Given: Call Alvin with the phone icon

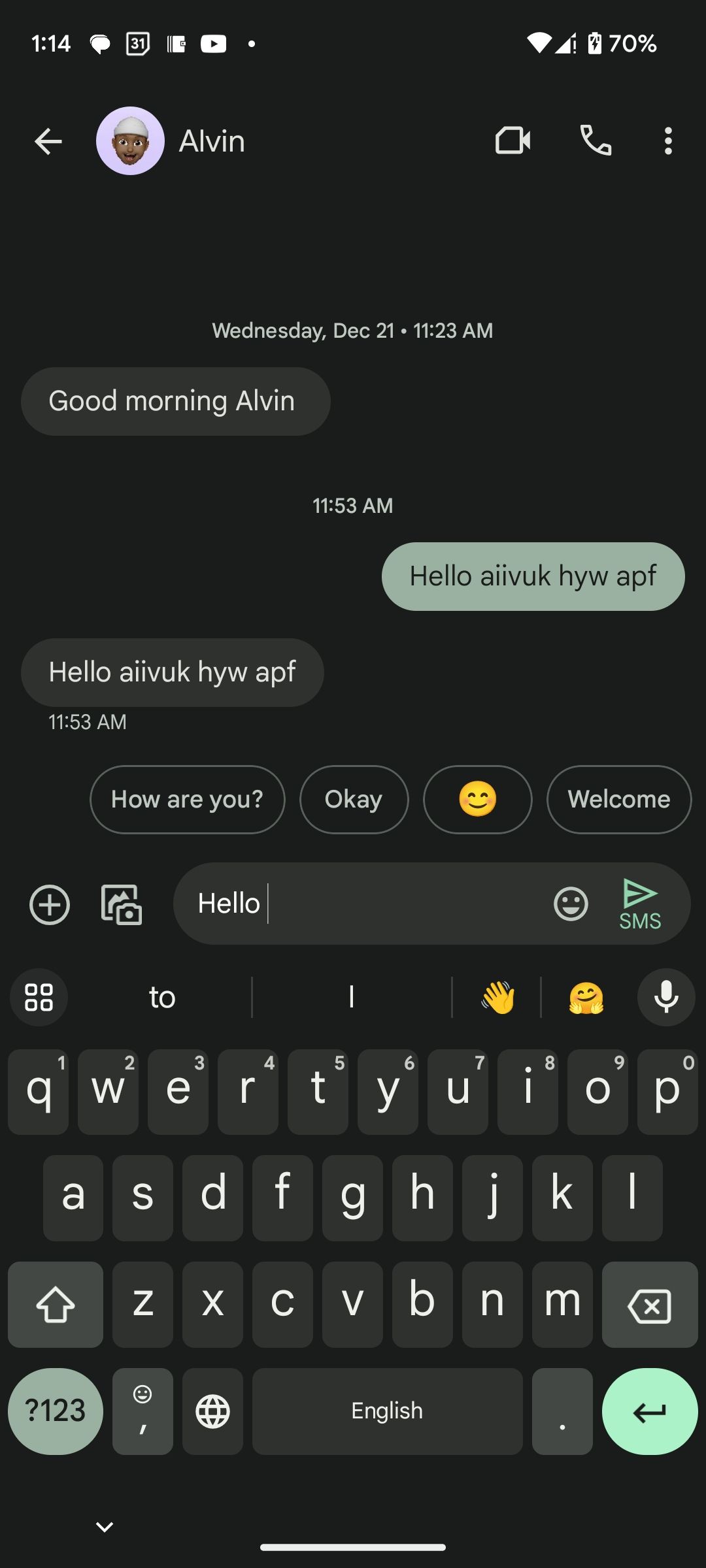Looking at the screenshot, I should coord(596,140).
